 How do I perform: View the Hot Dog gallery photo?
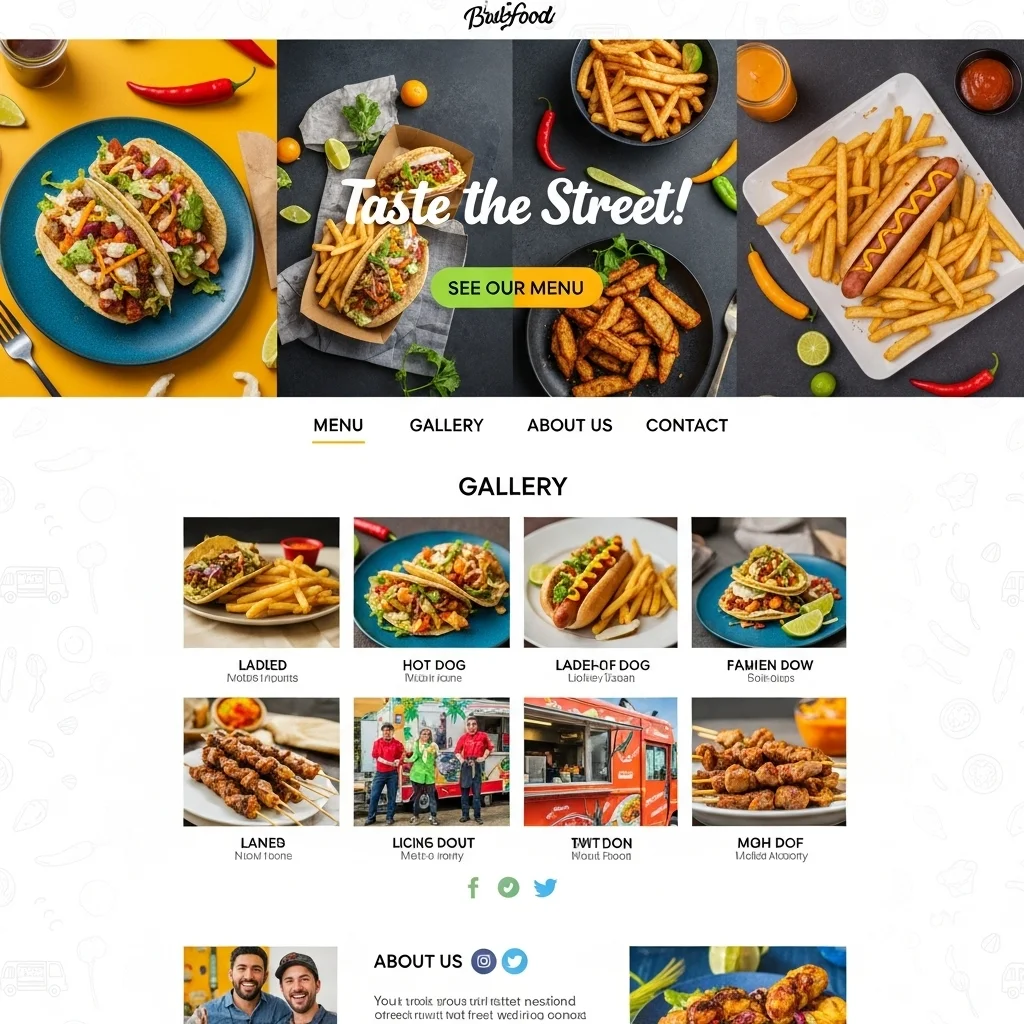pos(431,582)
